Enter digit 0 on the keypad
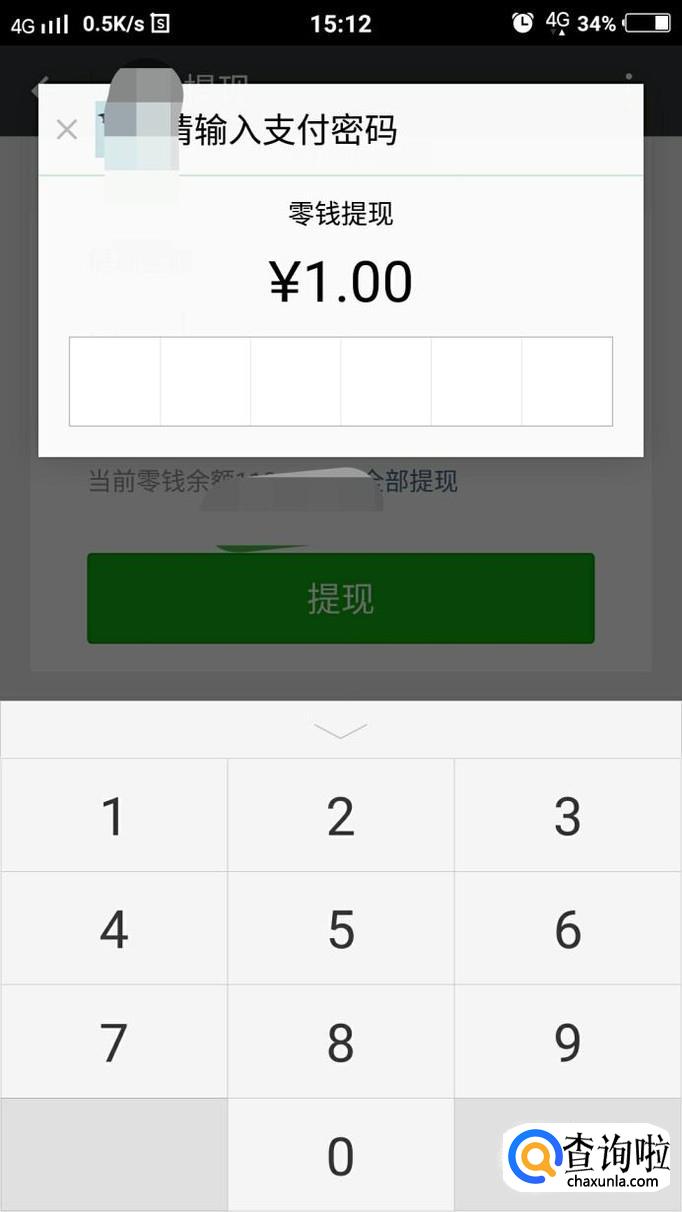682x1212 pixels. (341, 1156)
